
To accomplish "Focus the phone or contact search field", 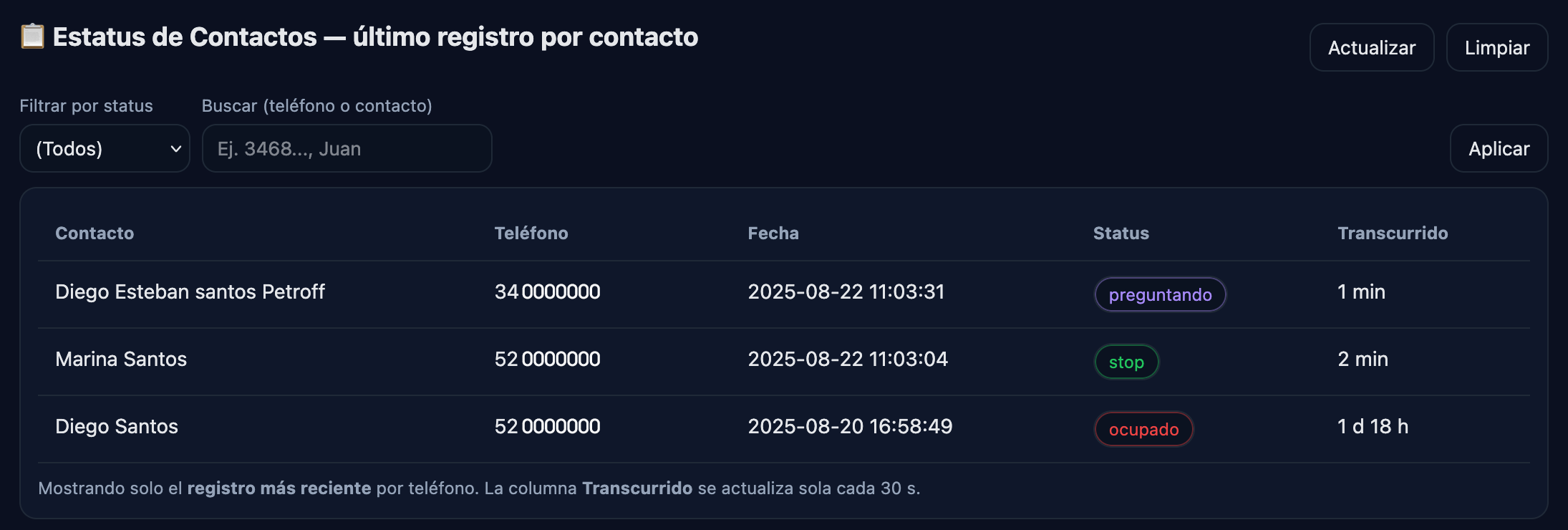I will coord(347,148).
